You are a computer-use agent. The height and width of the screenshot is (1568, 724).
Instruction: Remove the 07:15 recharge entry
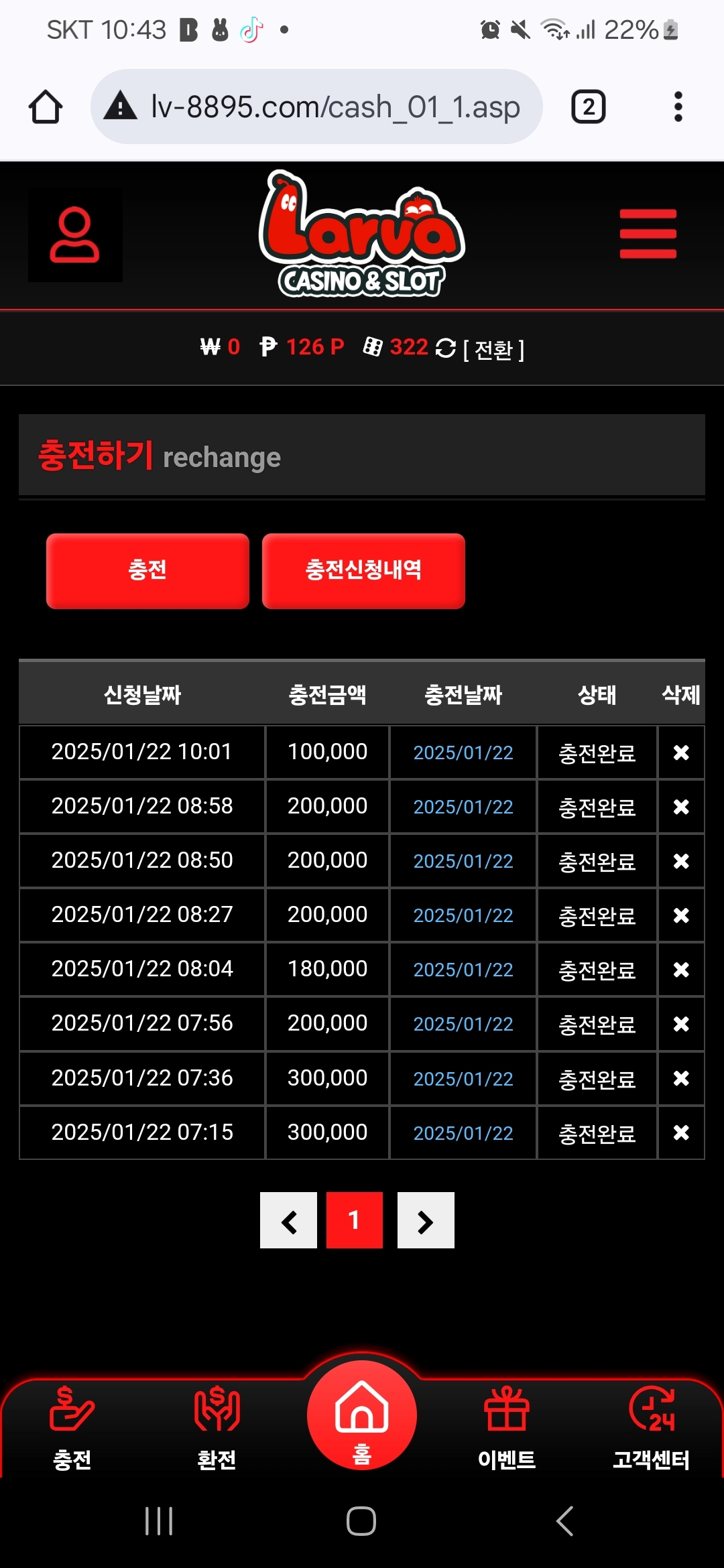681,1132
